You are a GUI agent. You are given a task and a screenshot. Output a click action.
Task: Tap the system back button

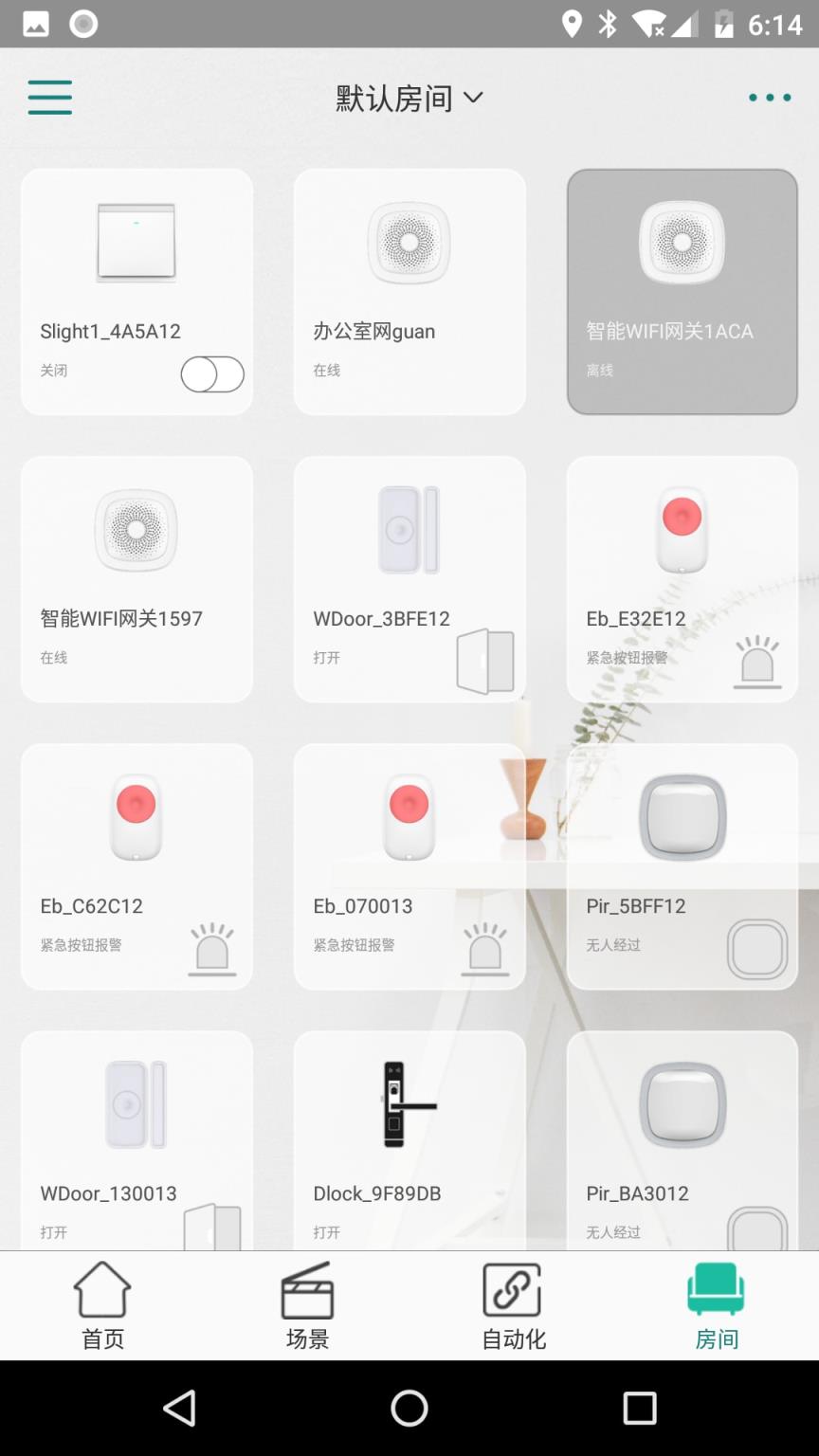coord(179,1408)
